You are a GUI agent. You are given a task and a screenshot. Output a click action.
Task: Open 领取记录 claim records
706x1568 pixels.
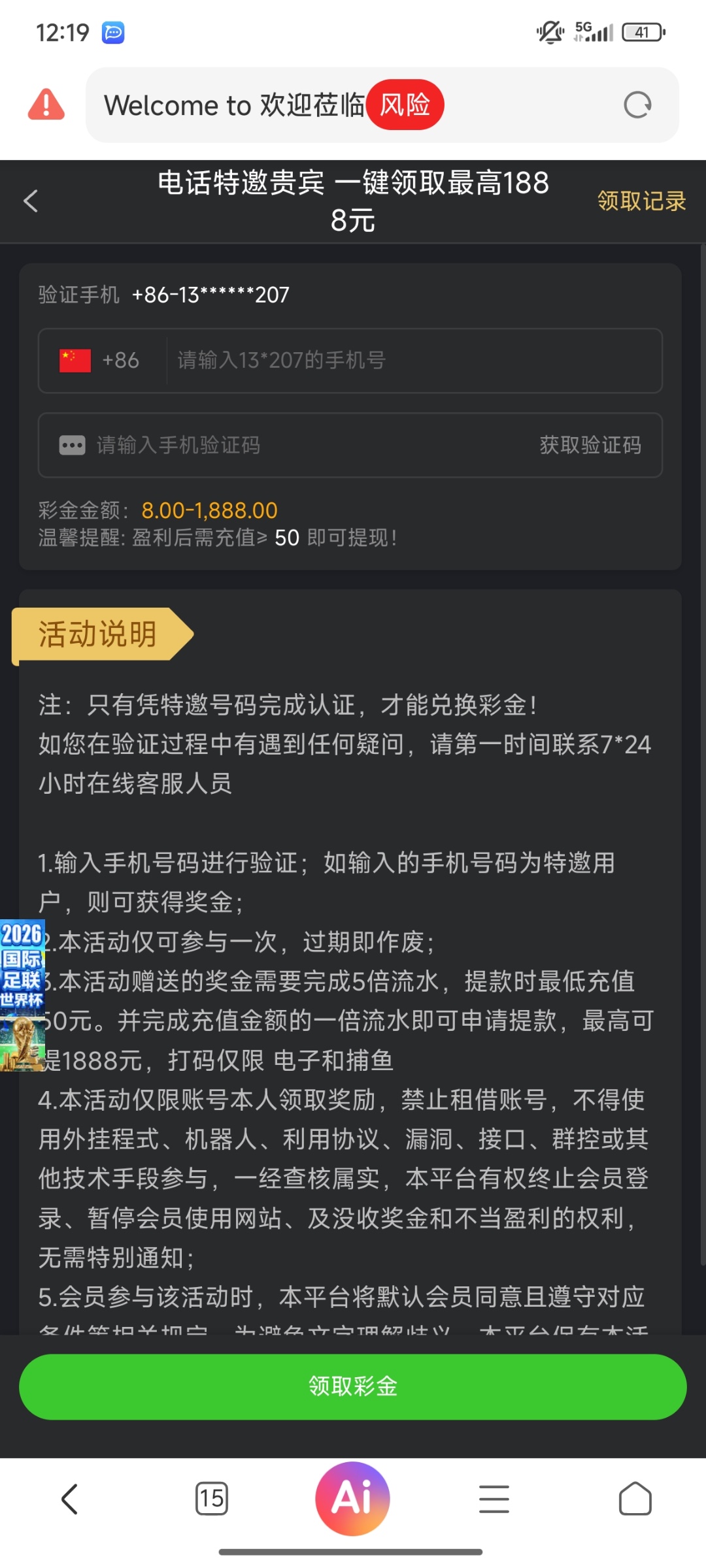pos(641,201)
